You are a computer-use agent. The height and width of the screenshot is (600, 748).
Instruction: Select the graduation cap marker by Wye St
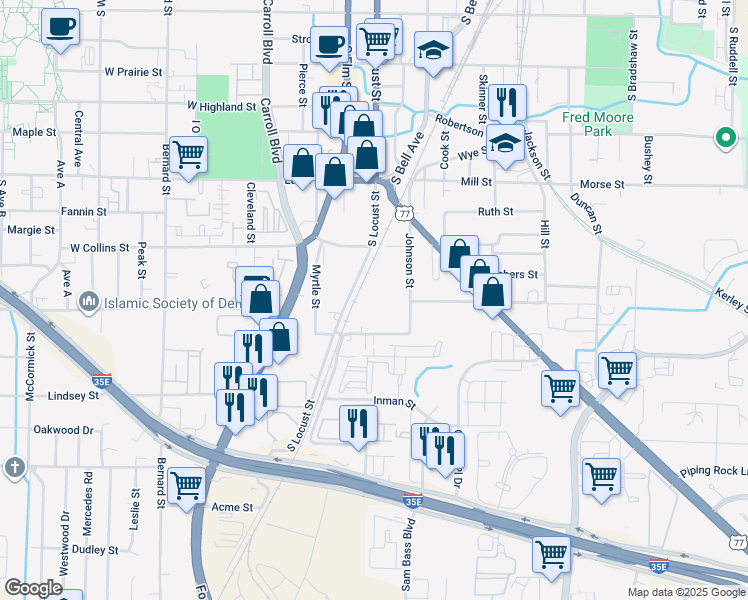[506, 146]
